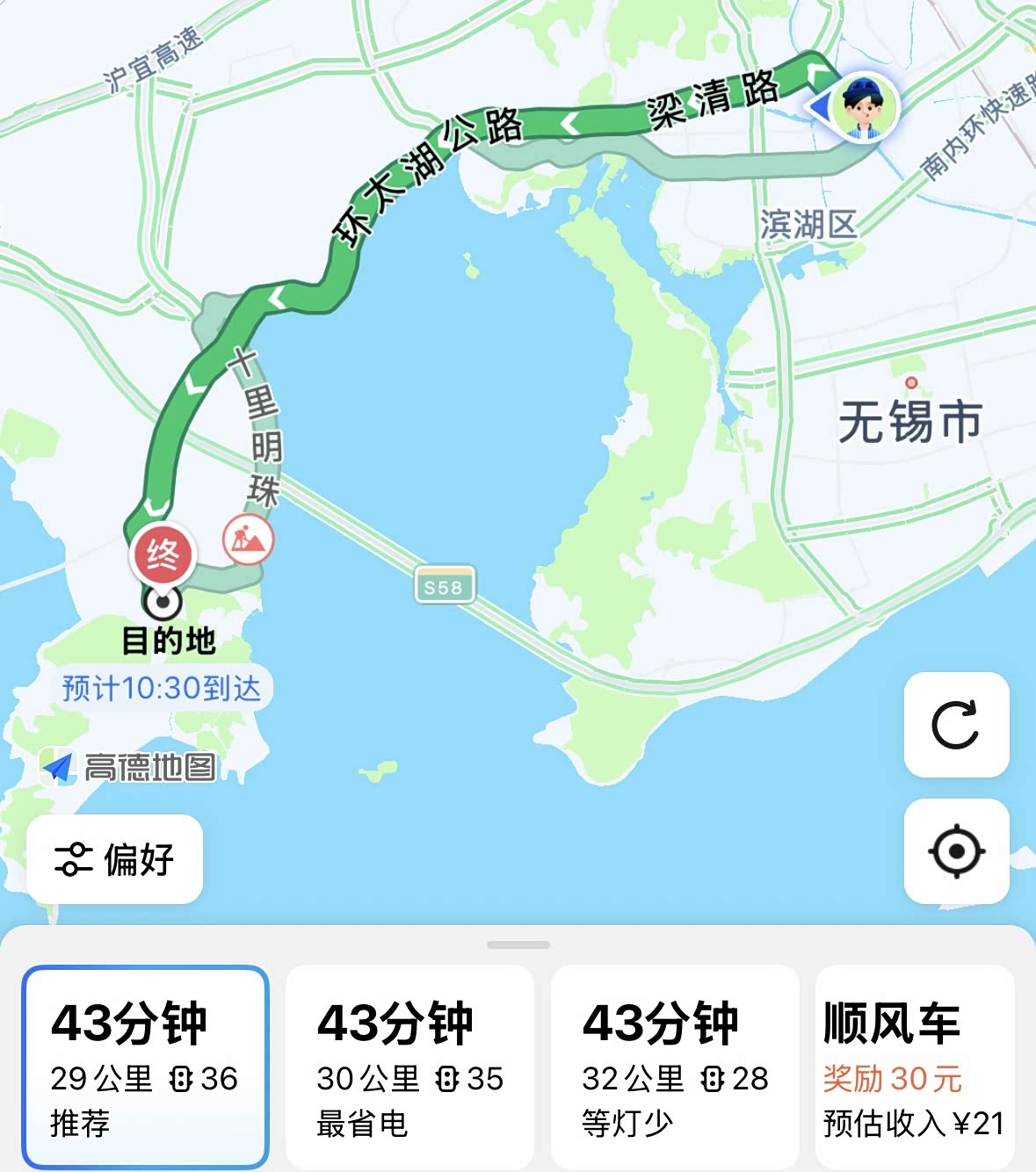1036x1172 pixels.
Task: Tap the sheet handle to expand route panel
Action: (518, 945)
